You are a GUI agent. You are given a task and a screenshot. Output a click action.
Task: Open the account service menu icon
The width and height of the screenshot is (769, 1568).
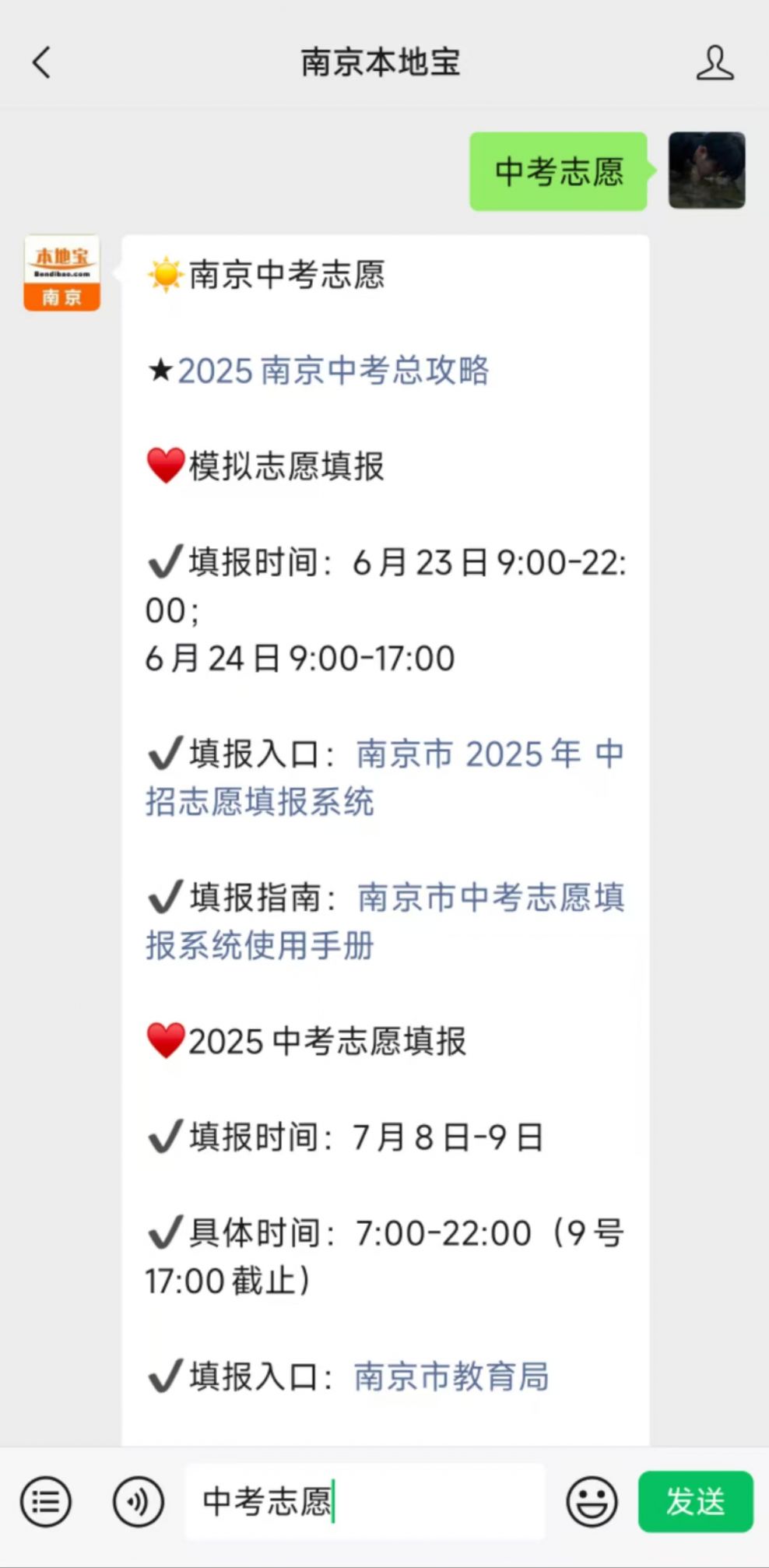coord(46,1501)
